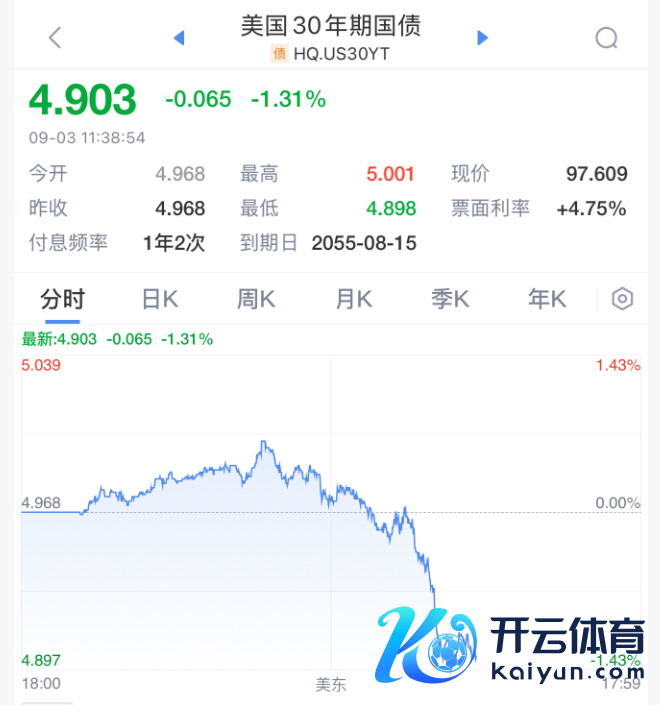Screen dimensions: 660x705
Task: Switch to the 年K chart
Action: point(547,298)
